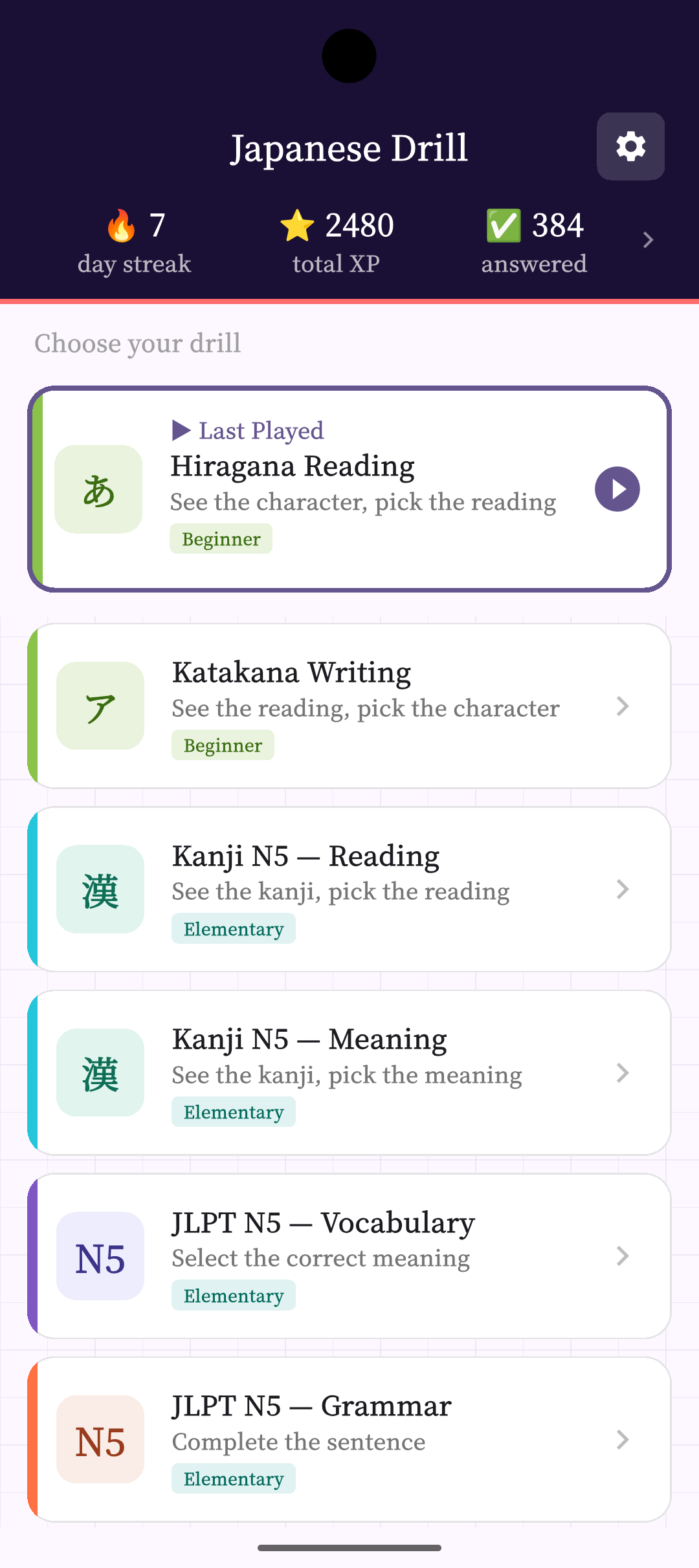Click the Last Played label
699x1568 pixels.
click(x=247, y=430)
